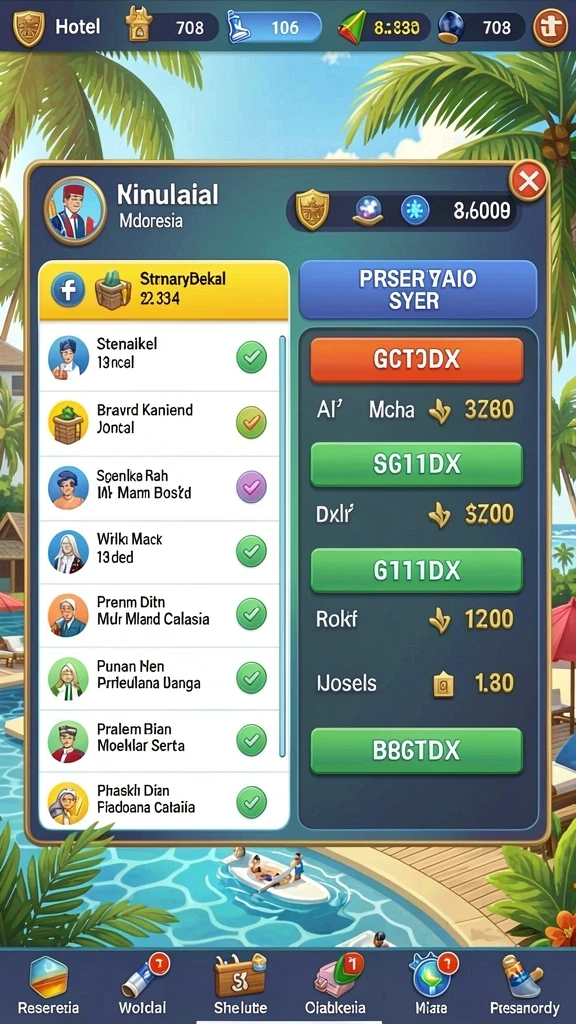
Task: Tap the green G111DX button
Action: (x=417, y=571)
